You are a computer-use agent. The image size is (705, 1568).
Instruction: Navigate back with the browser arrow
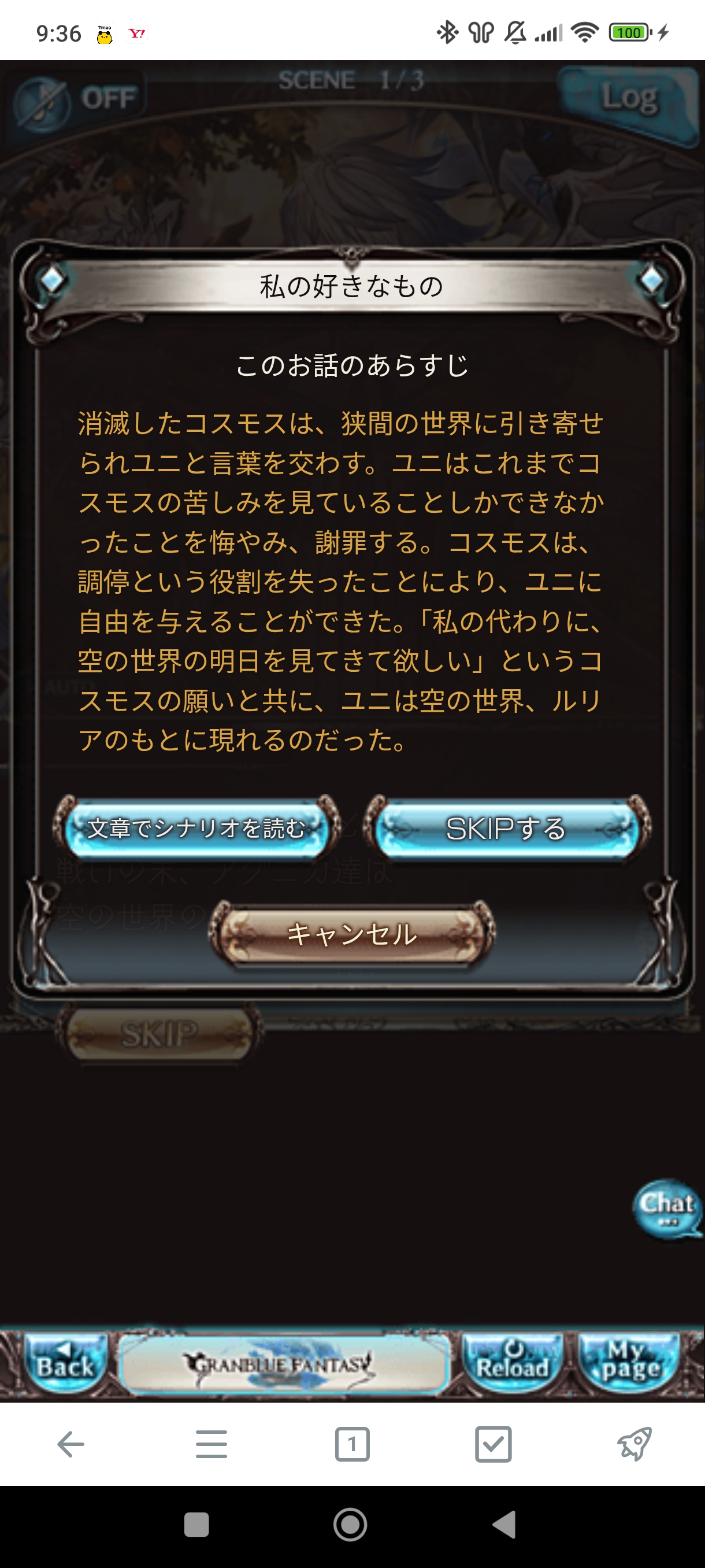point(70,1444)
